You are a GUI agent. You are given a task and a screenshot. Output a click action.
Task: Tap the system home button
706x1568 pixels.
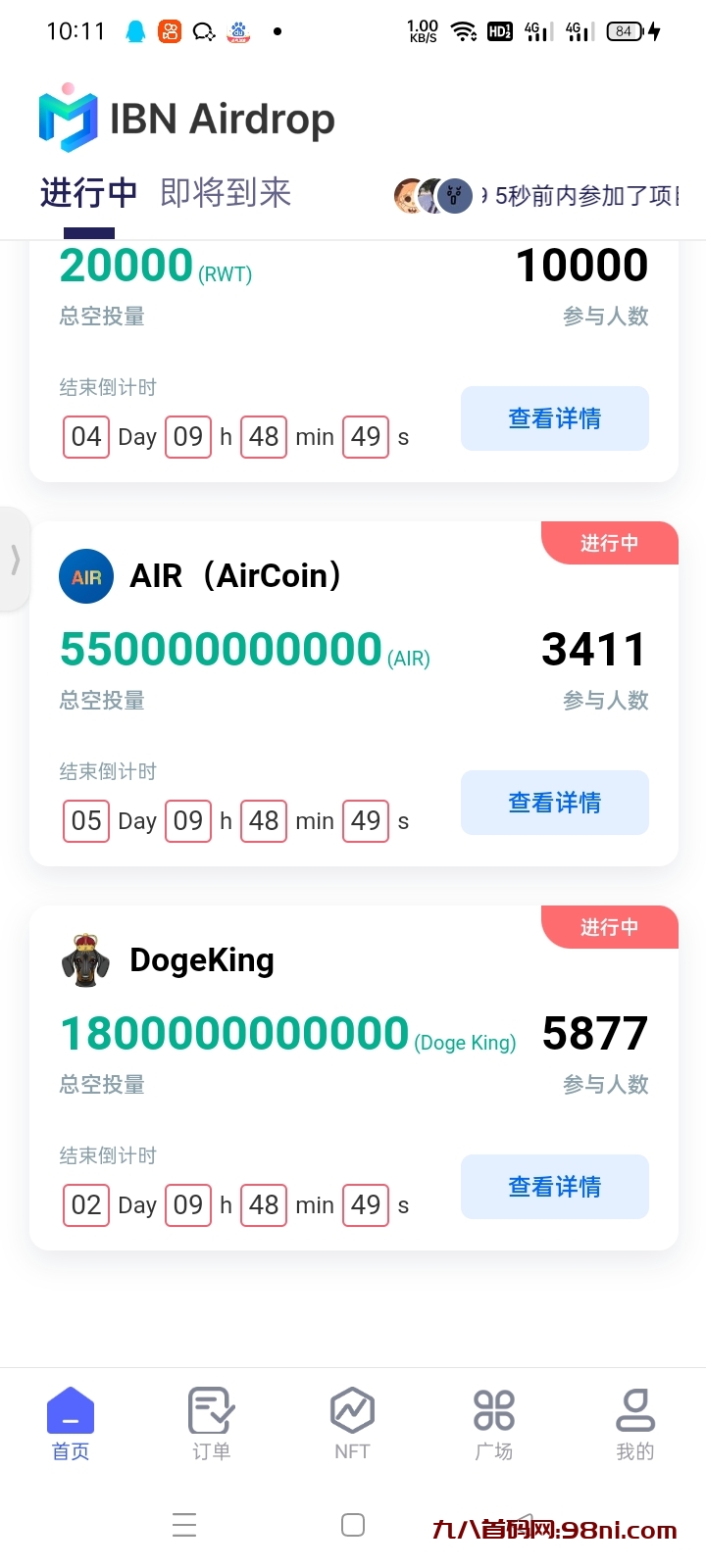(353, 1525)
